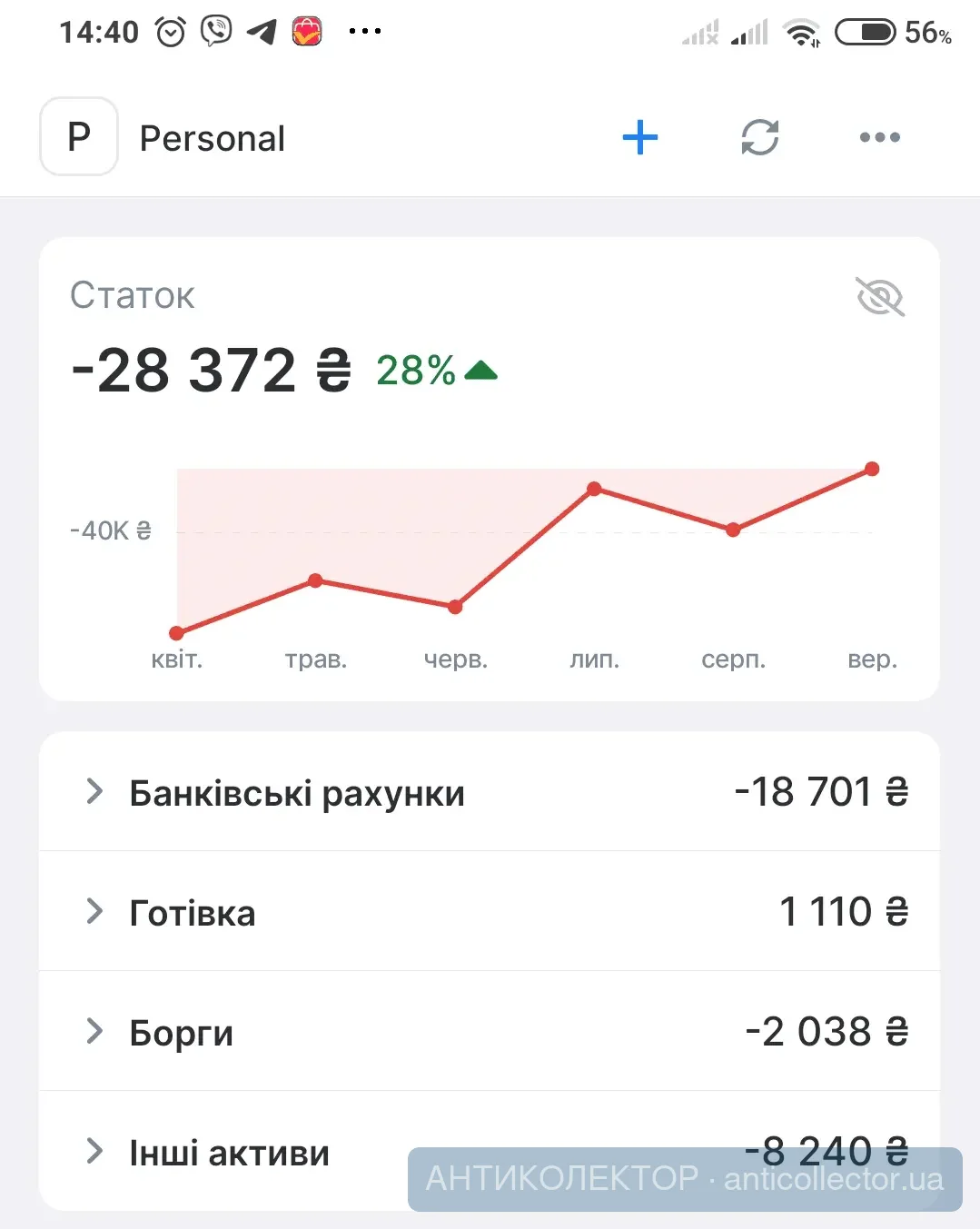Screen dimensions: 980x1229
Task: Hide balance using the crossed-eye toggle
Action: tap(879, 296)
